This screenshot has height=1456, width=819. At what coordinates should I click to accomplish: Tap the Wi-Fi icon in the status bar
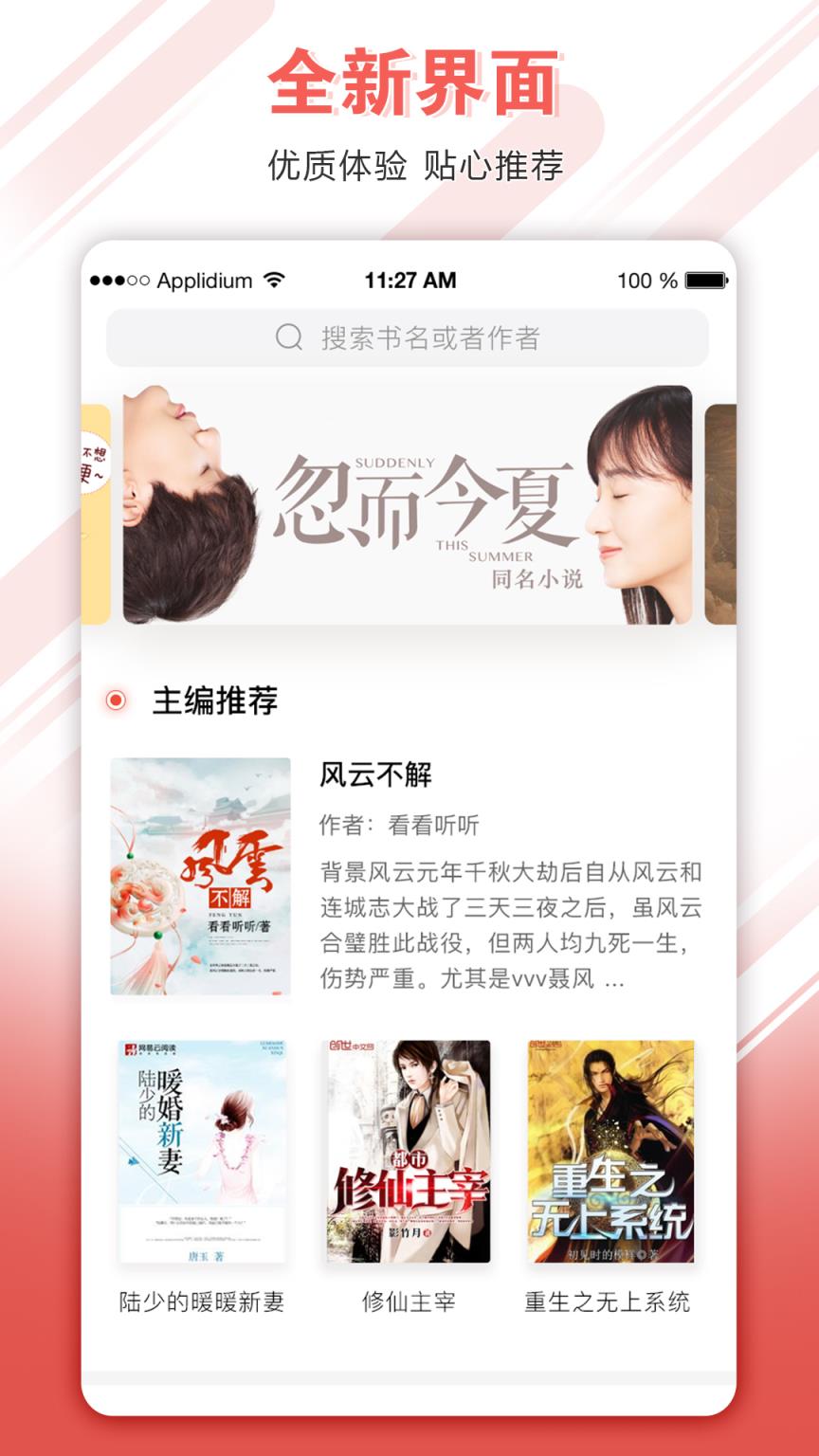pos(275,280)
